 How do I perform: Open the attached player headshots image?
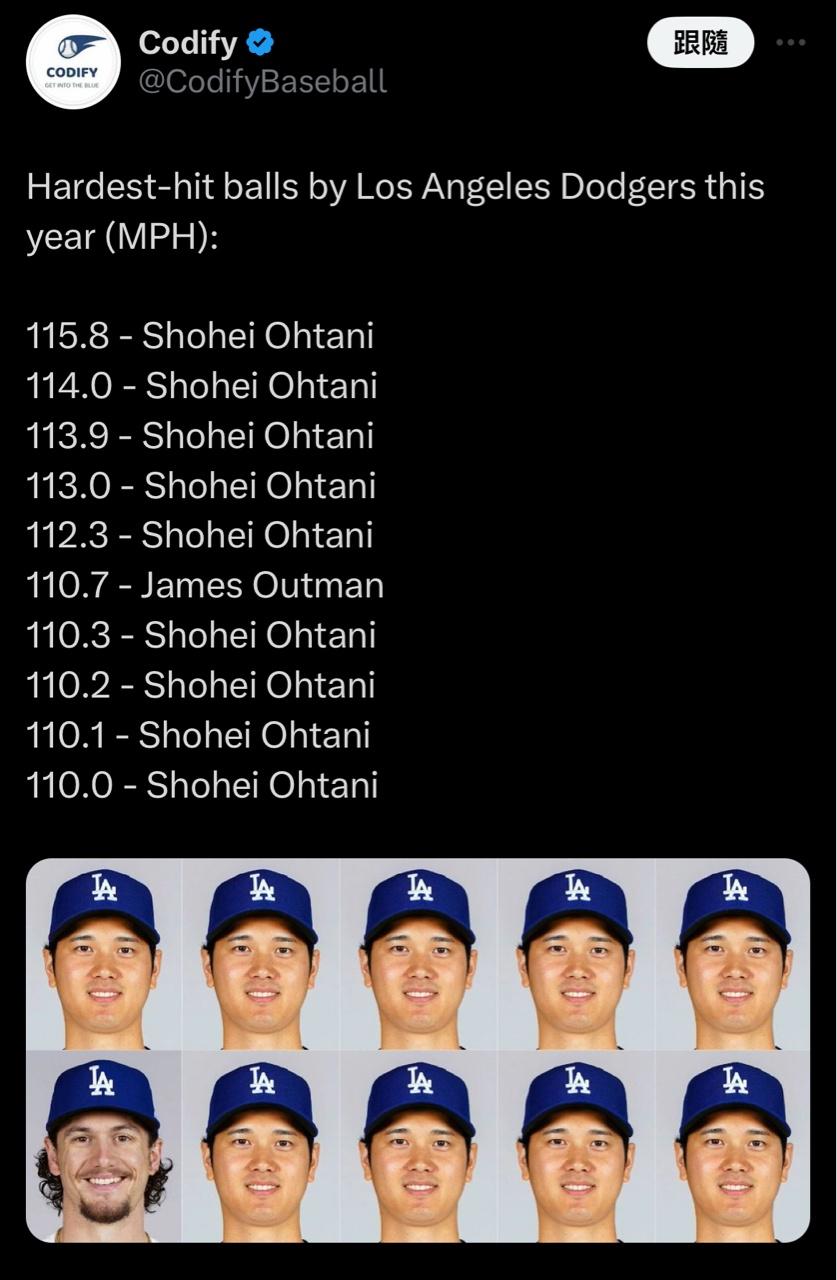tap(418, 1050)
